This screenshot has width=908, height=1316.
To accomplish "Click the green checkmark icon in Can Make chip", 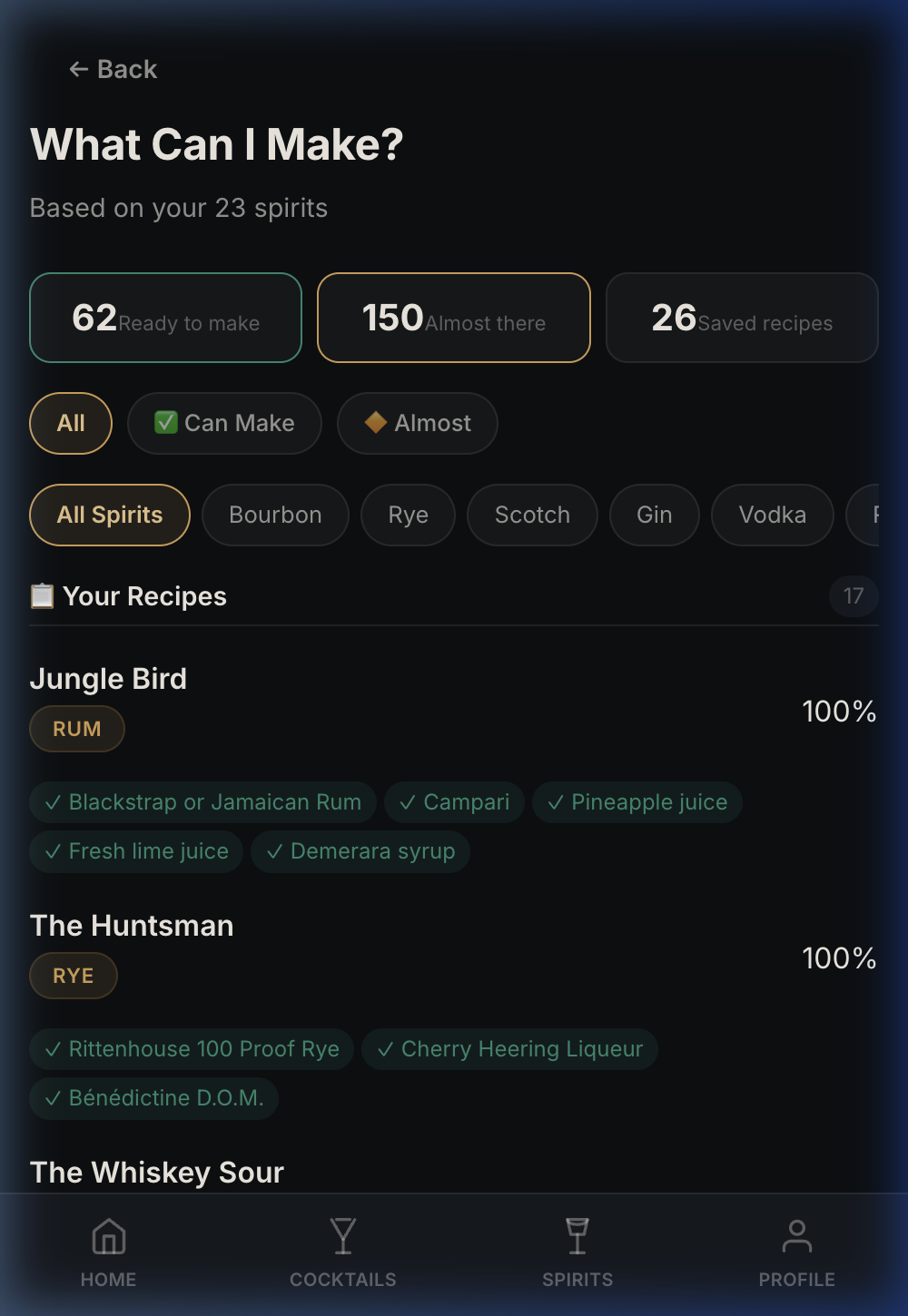I will point(165,423).
